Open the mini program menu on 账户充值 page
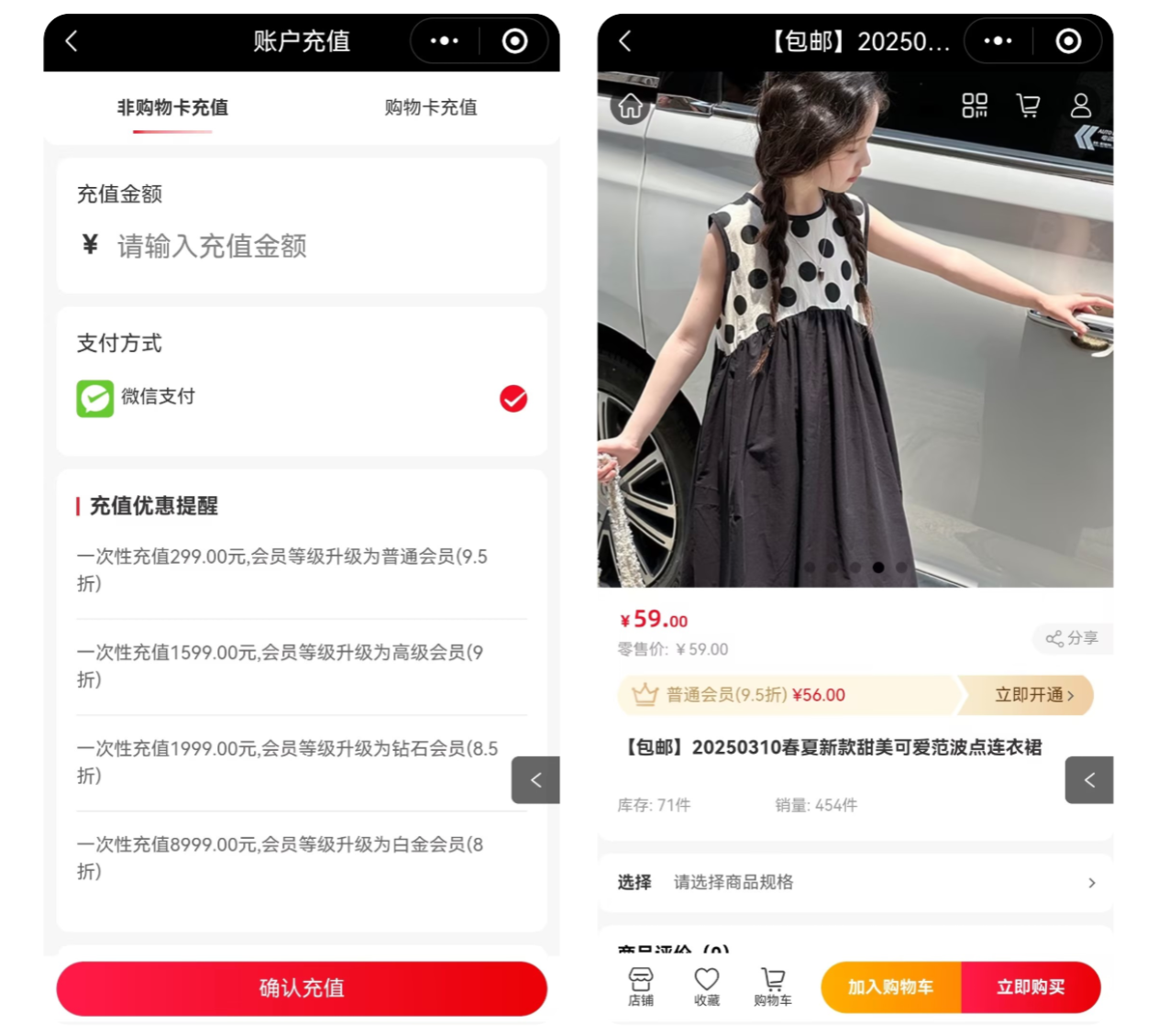This screenshot has width=1158, height=1036. coord(445,41)
